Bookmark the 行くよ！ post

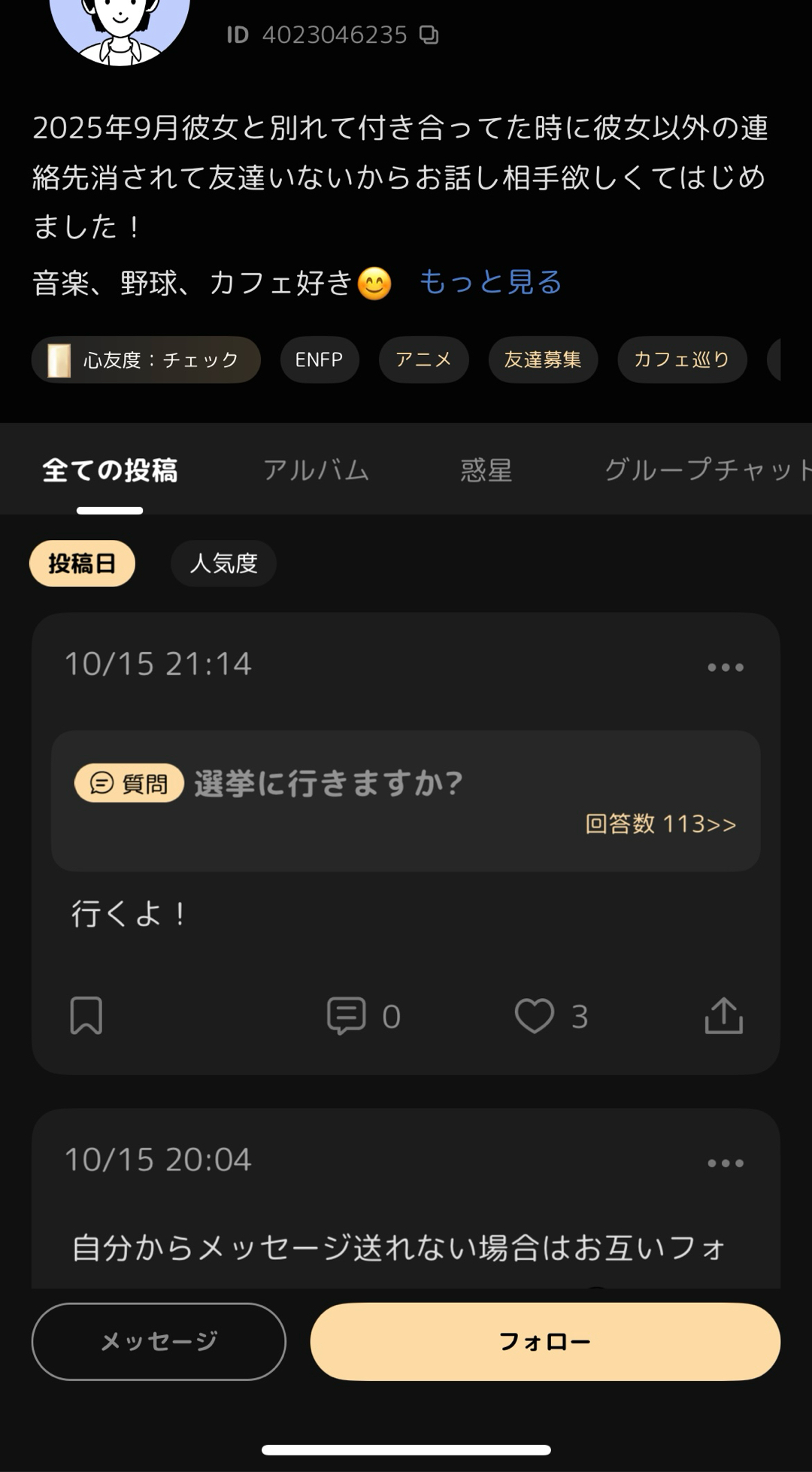(86, 1016)
